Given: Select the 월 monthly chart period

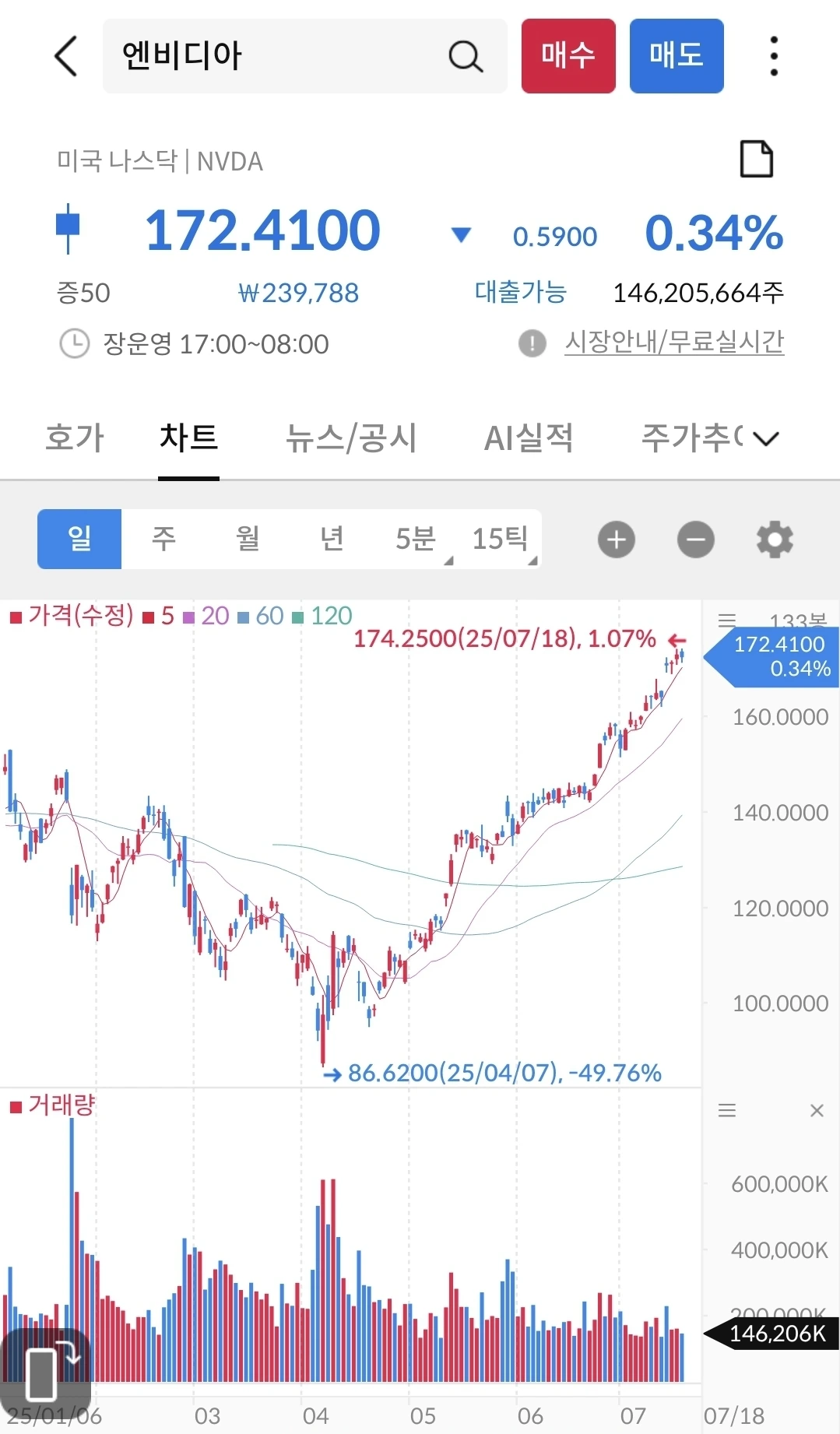Looking at the screenshot, I should (248, 539).
